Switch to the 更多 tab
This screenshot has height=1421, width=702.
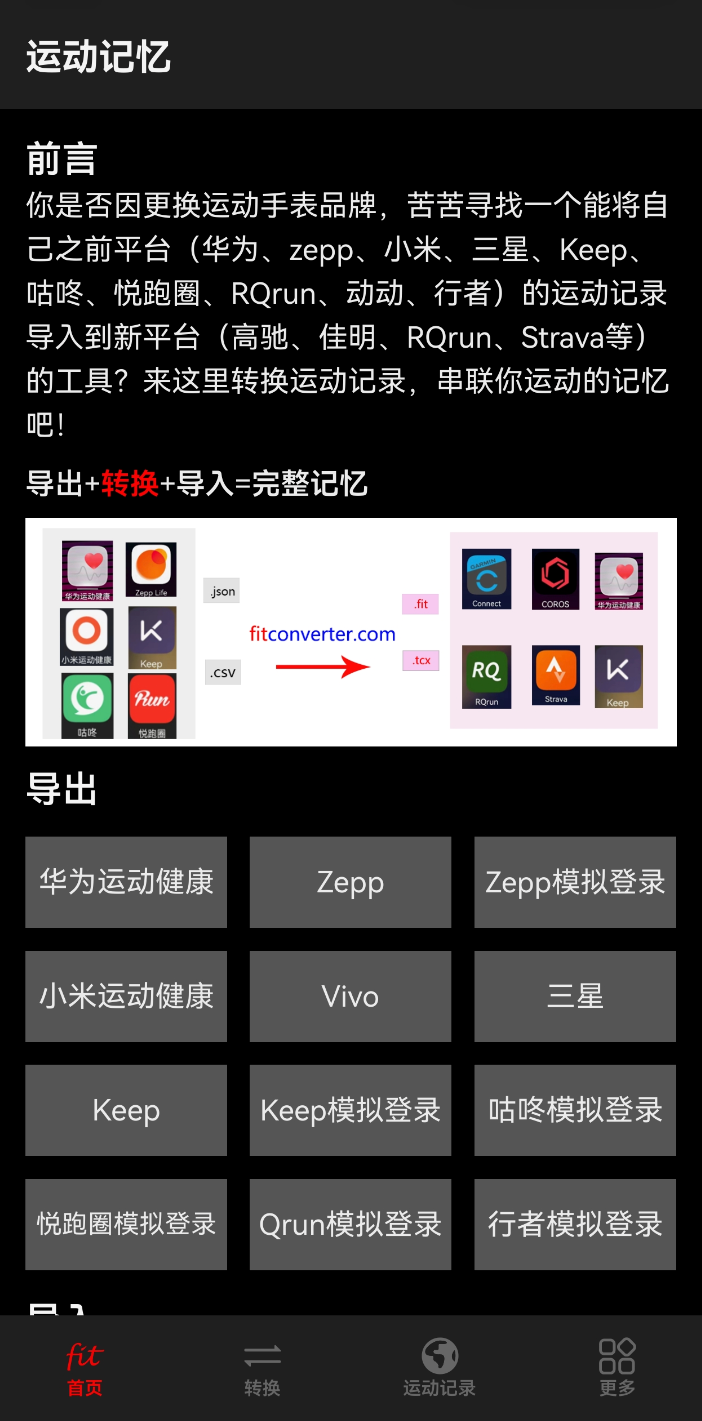[617, 1368]
